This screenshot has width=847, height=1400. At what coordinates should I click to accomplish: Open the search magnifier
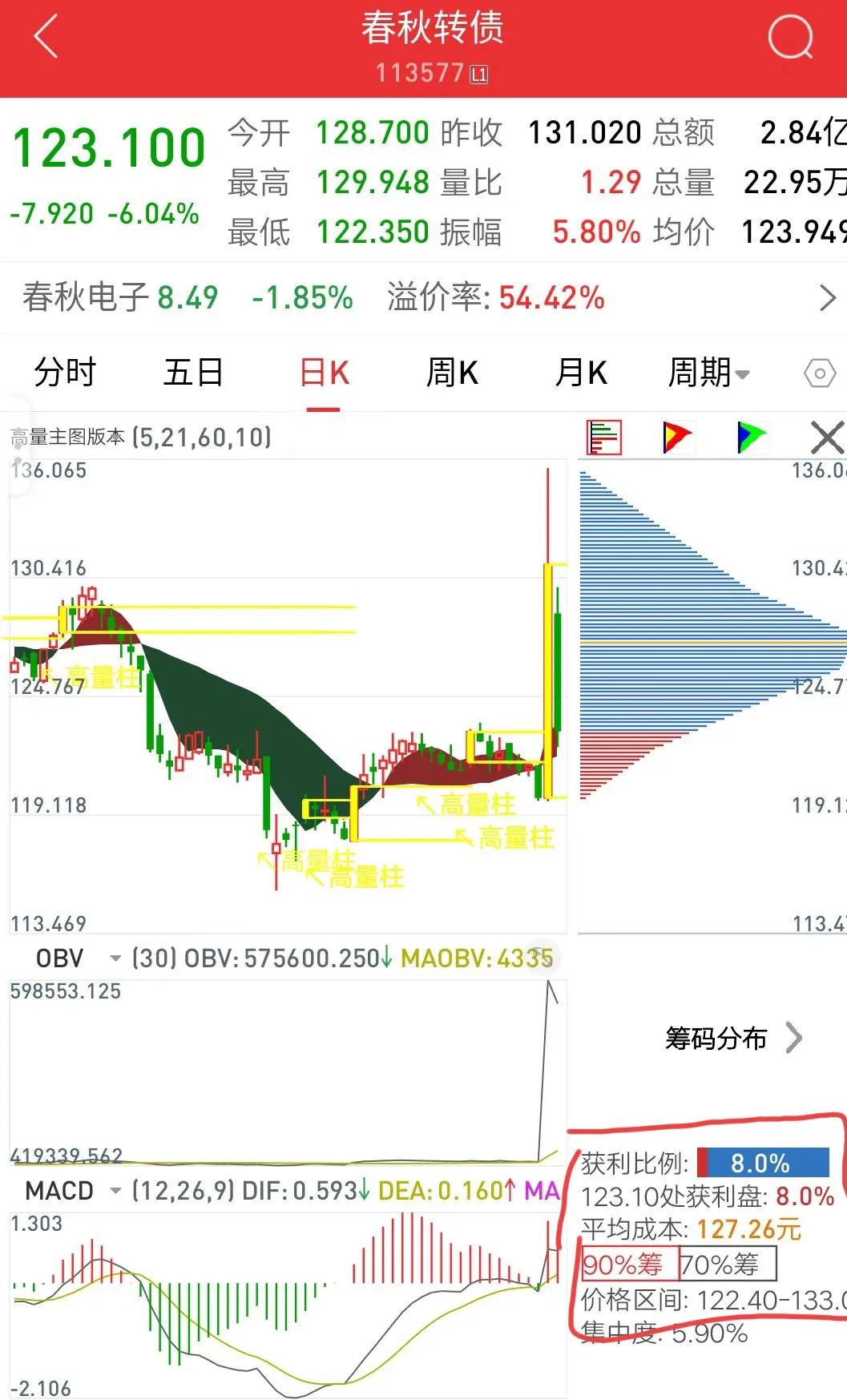point(789,38)
